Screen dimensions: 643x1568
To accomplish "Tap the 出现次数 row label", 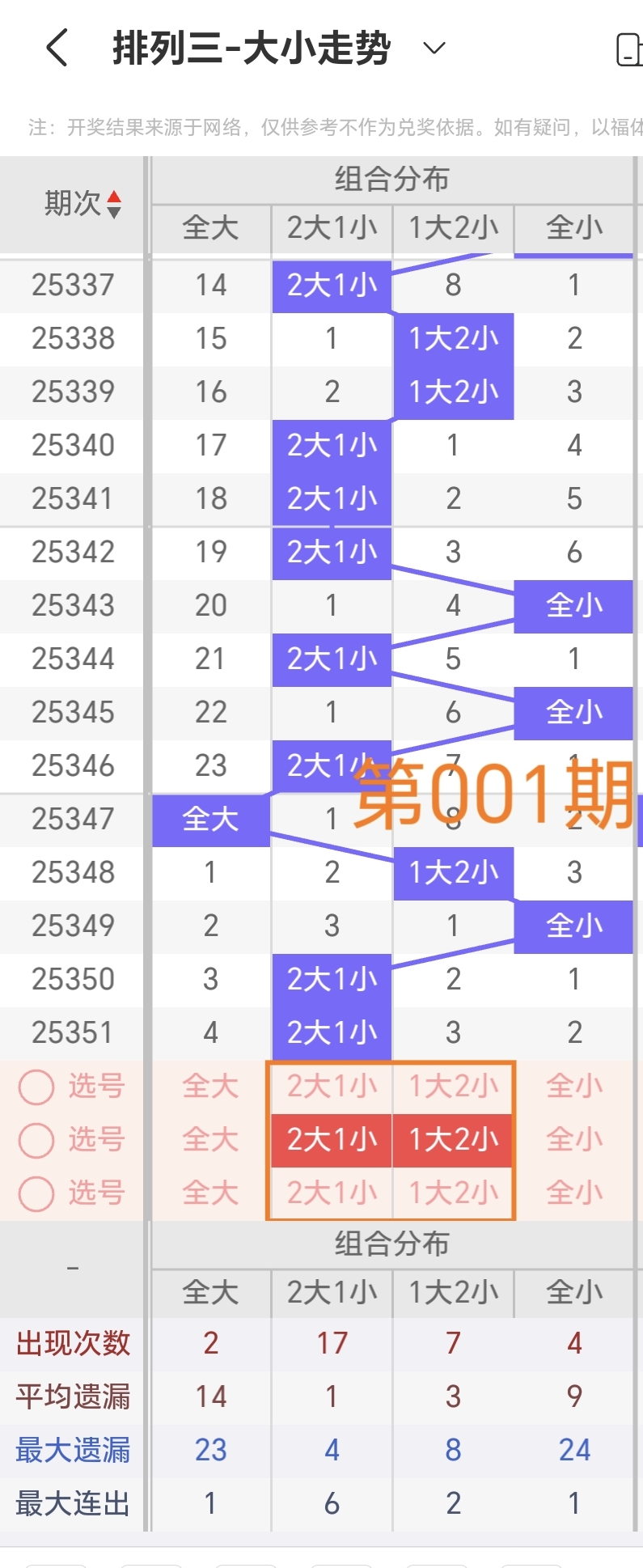I will pyautogui.click(x=71, y=1342).
